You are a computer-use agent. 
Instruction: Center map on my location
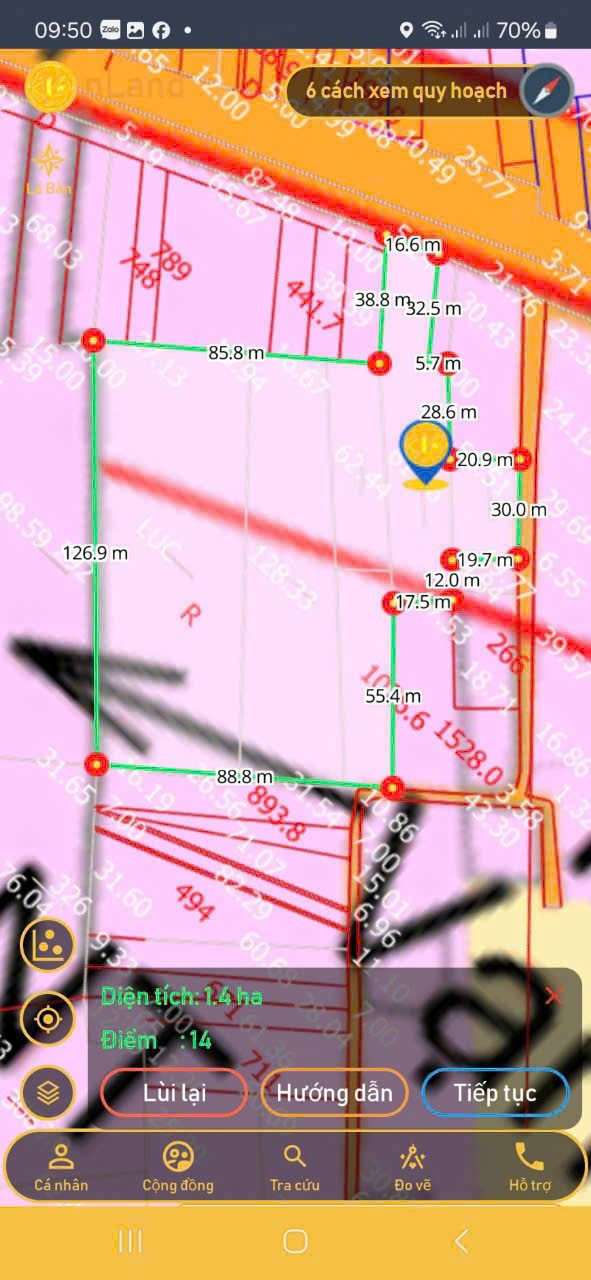tap(47, 1019)
